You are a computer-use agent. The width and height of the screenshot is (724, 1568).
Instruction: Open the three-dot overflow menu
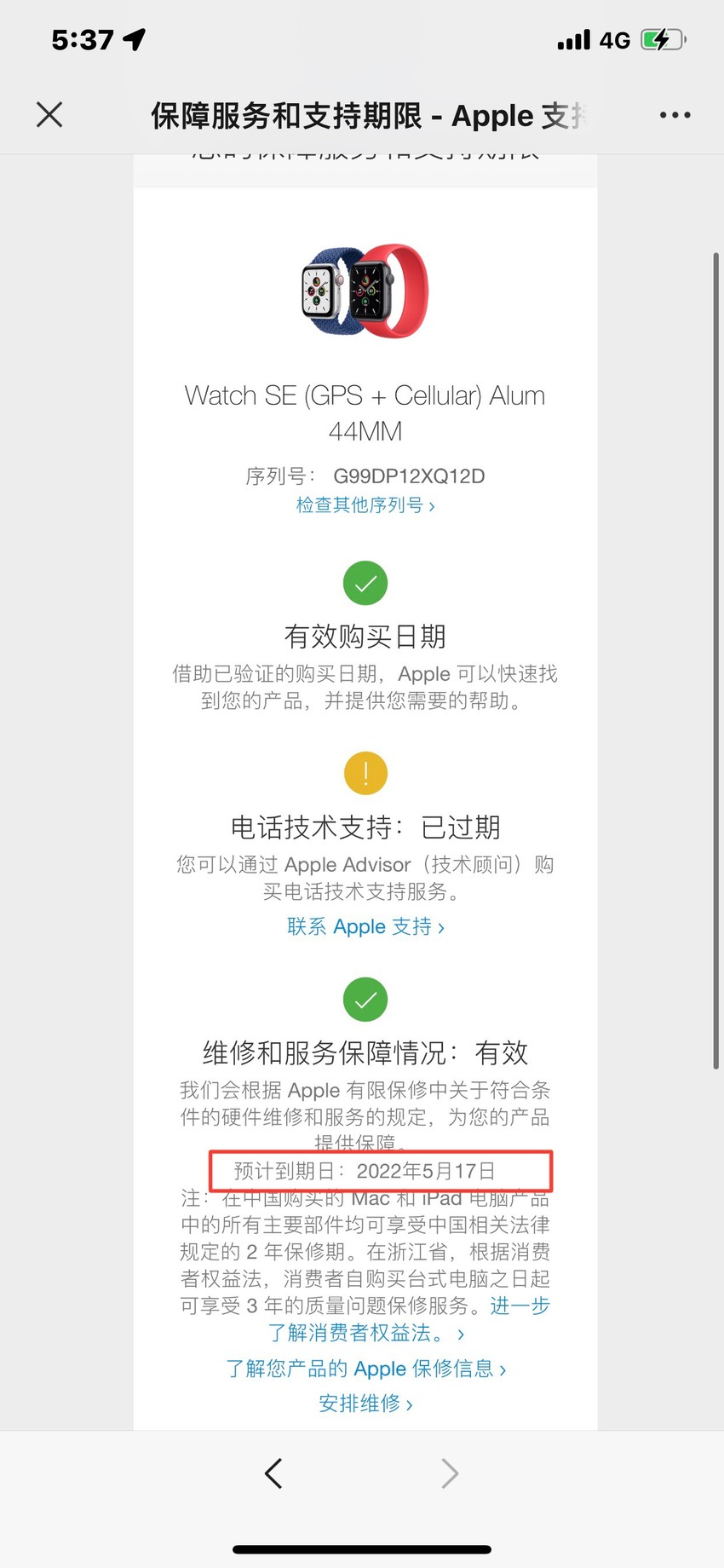click(675, 115)
